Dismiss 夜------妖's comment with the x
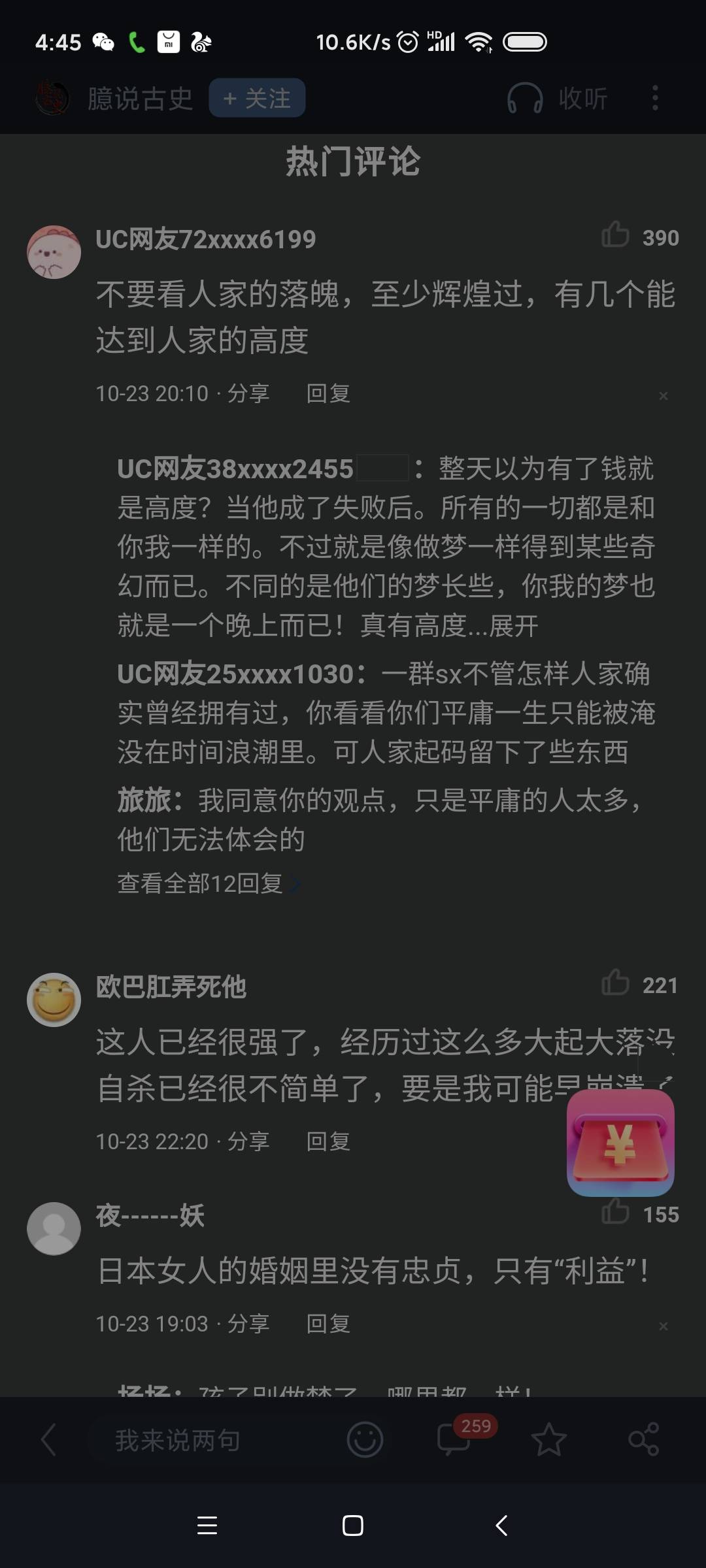This screenshot has height=1568, width=706. [664, 1326]
